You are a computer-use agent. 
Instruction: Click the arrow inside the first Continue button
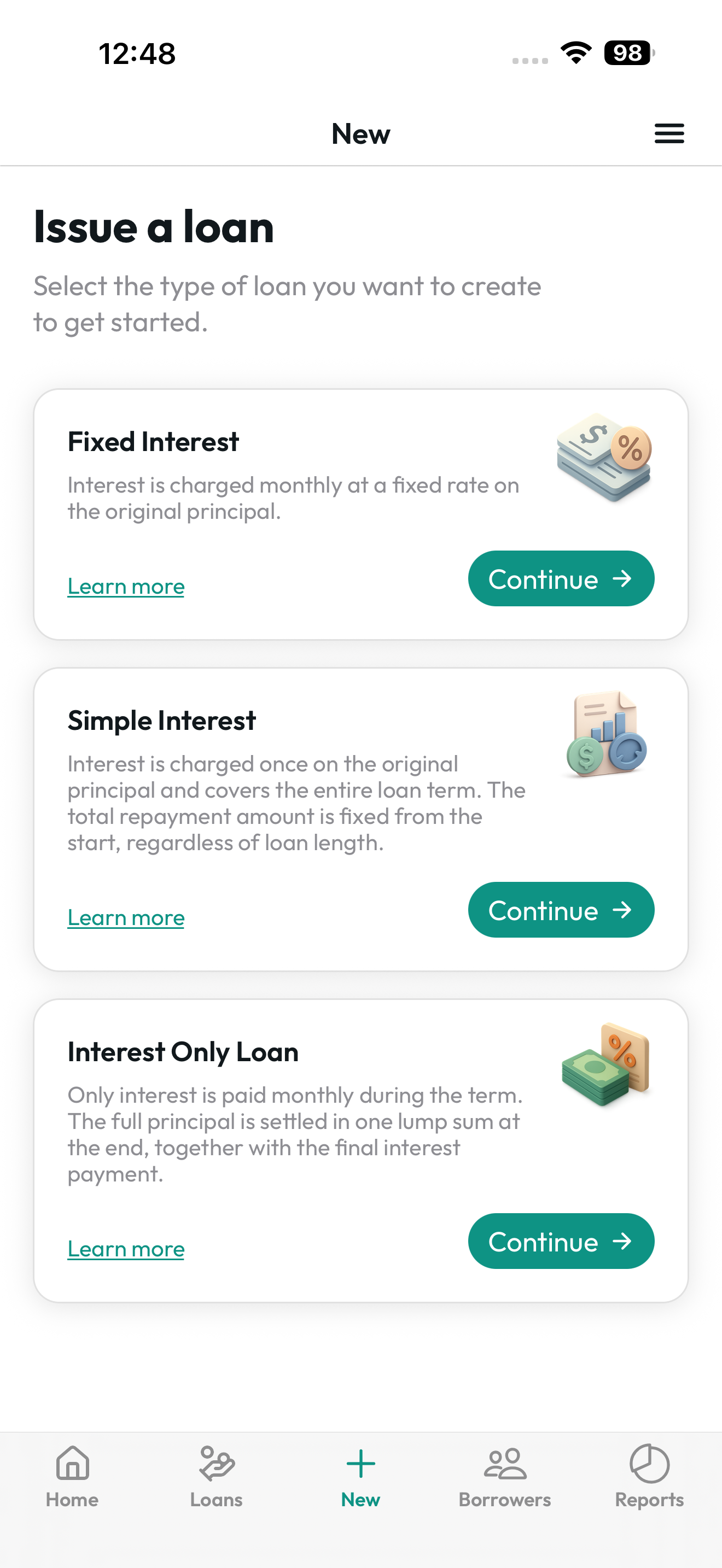point(623,579)
